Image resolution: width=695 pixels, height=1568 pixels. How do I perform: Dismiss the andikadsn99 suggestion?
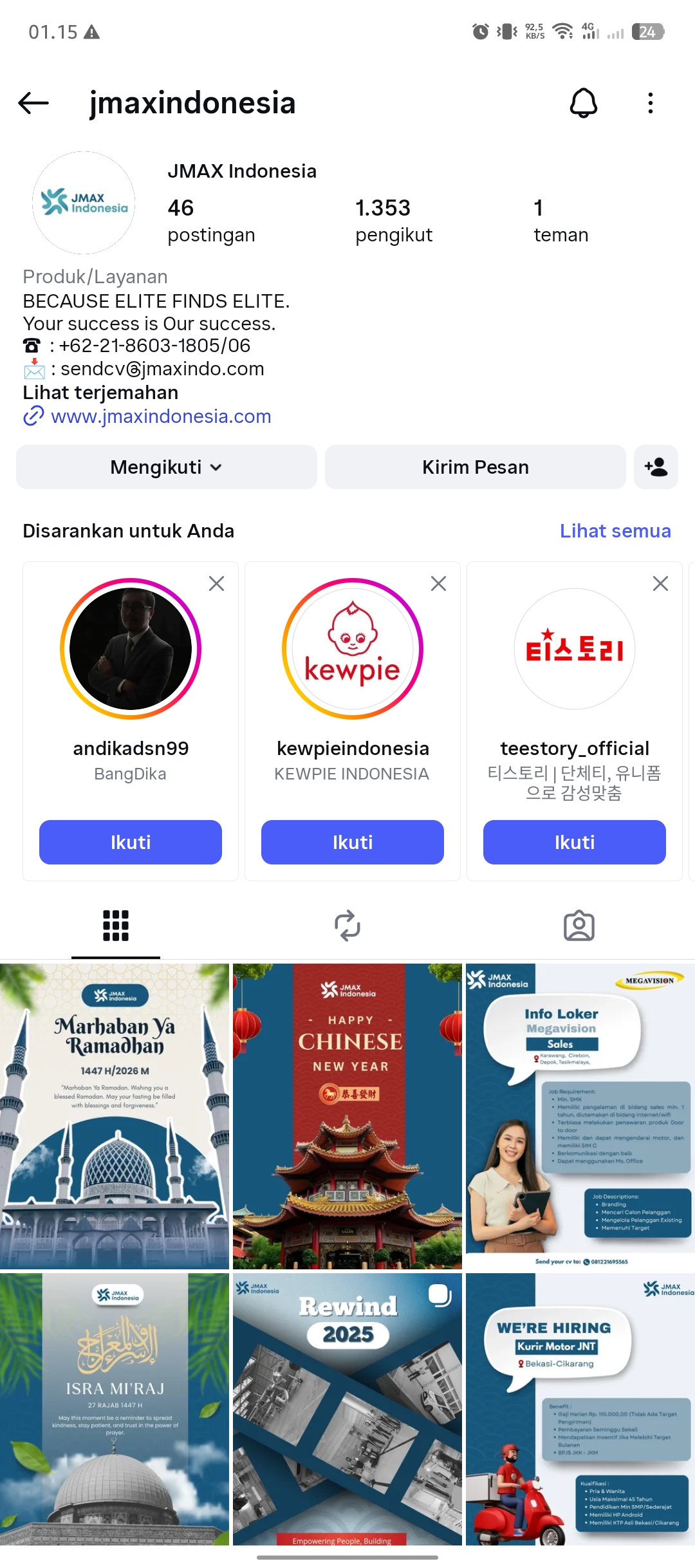[216, 584]
